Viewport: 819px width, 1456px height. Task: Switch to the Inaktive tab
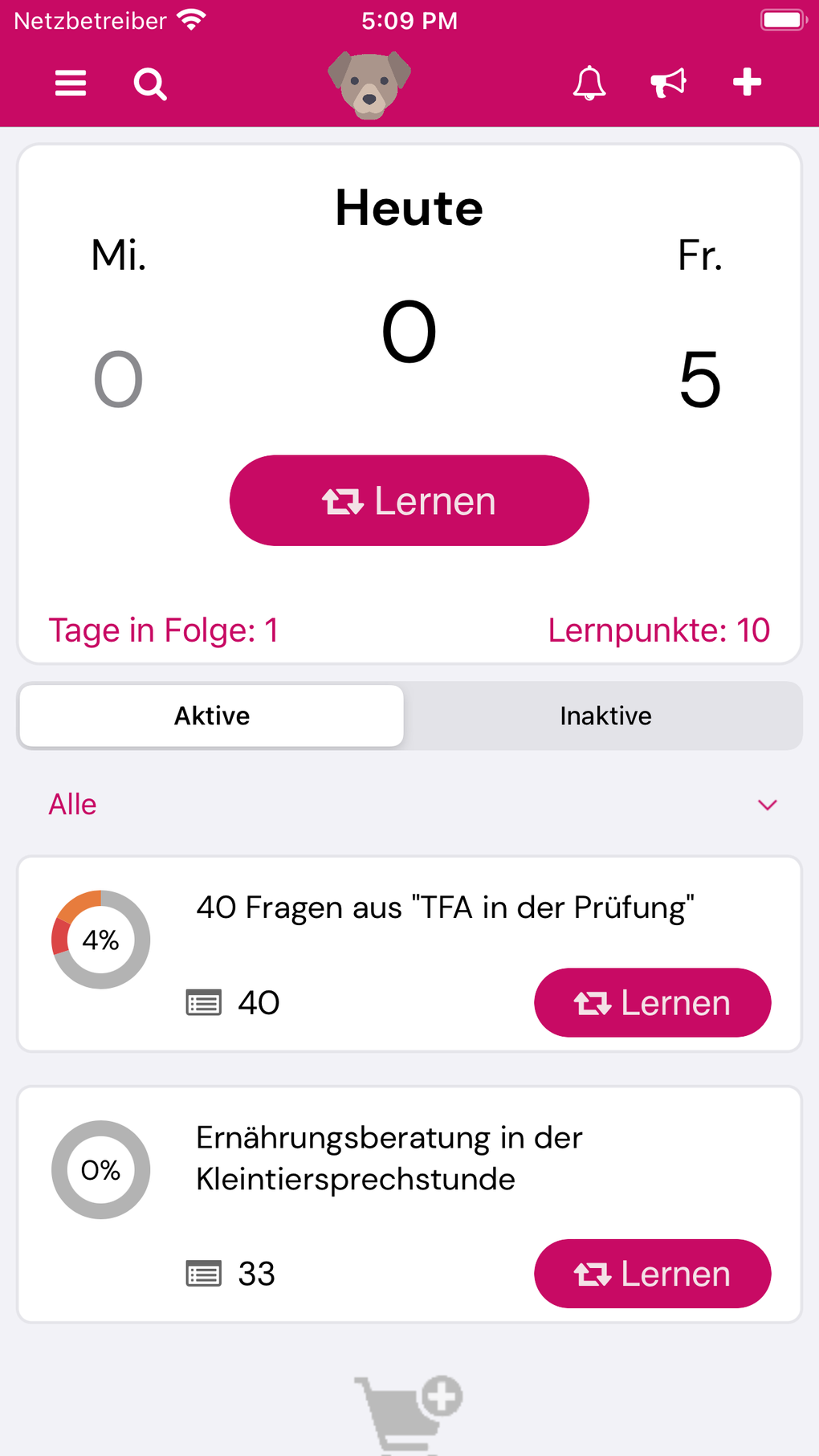(606, 716)
